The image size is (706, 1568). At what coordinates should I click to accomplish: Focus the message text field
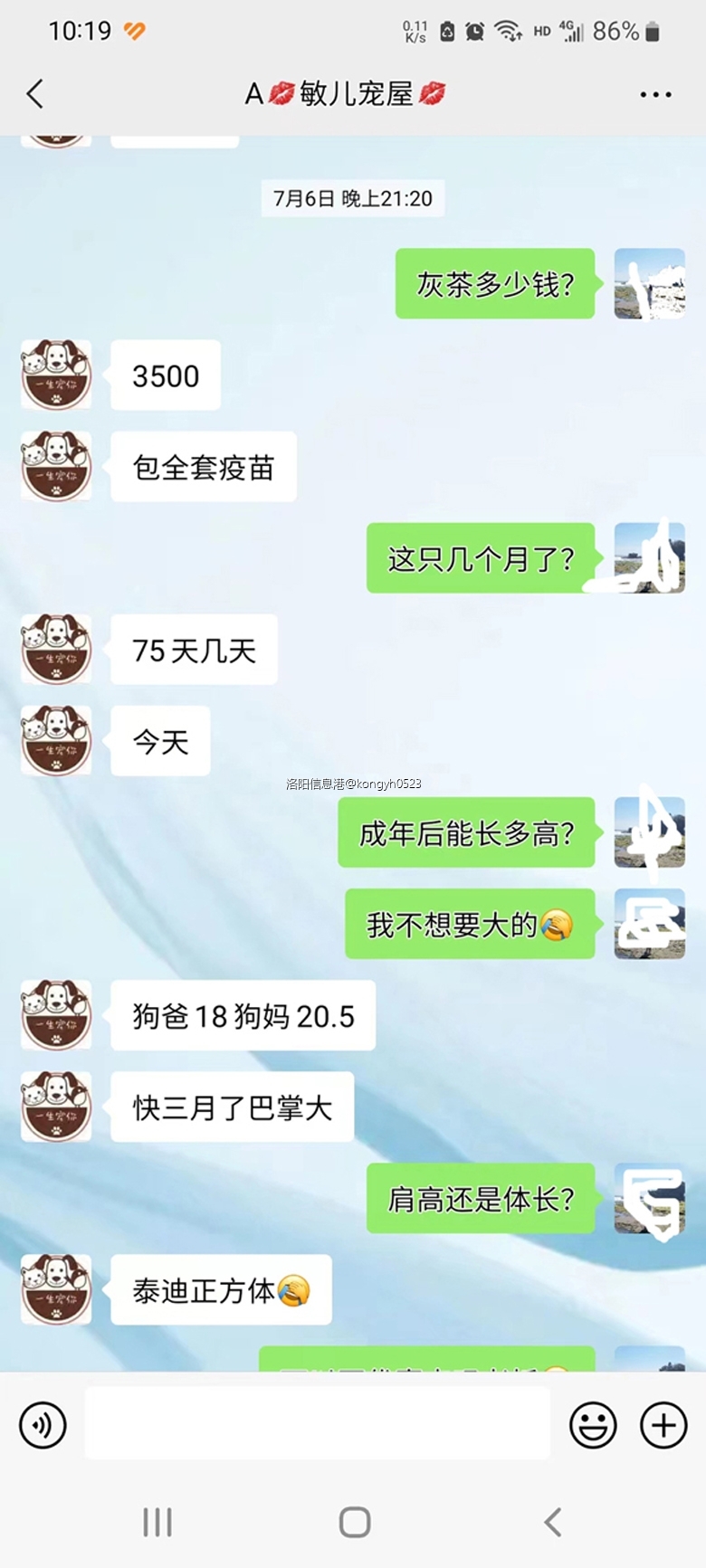click(x=317, y=1423)
